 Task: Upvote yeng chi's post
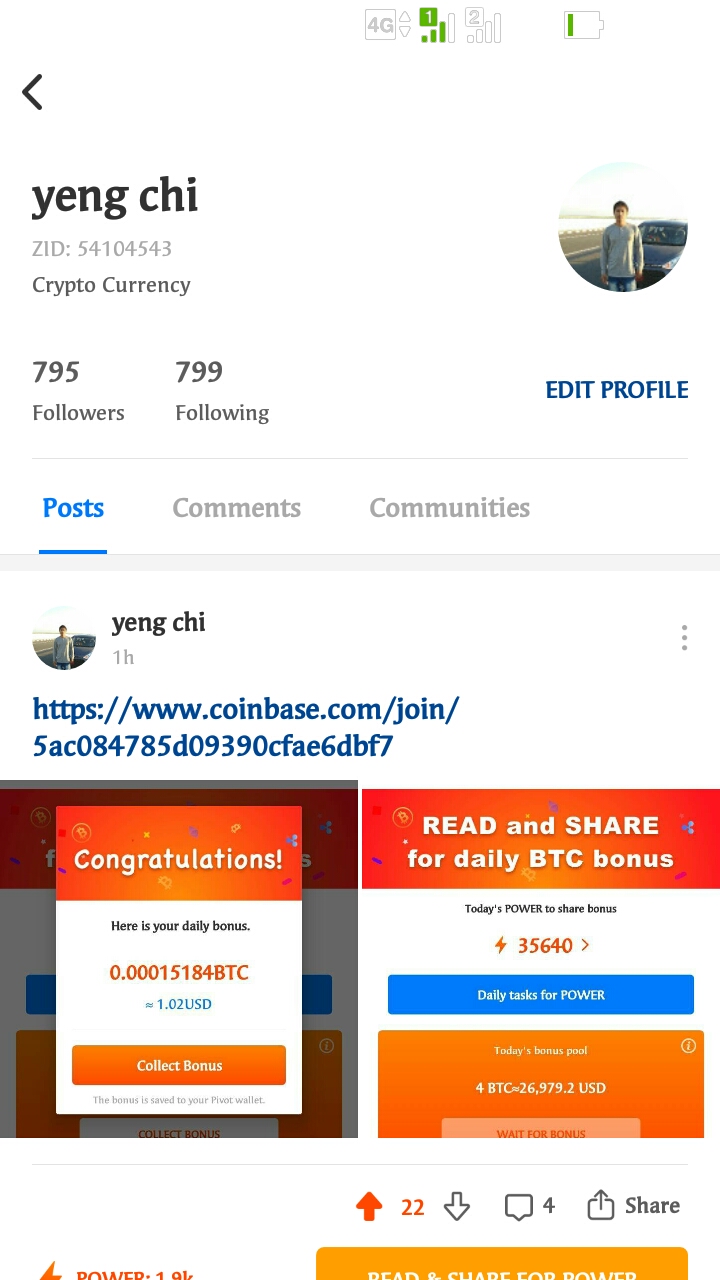pyautogui.click(x=369, y=1207)
